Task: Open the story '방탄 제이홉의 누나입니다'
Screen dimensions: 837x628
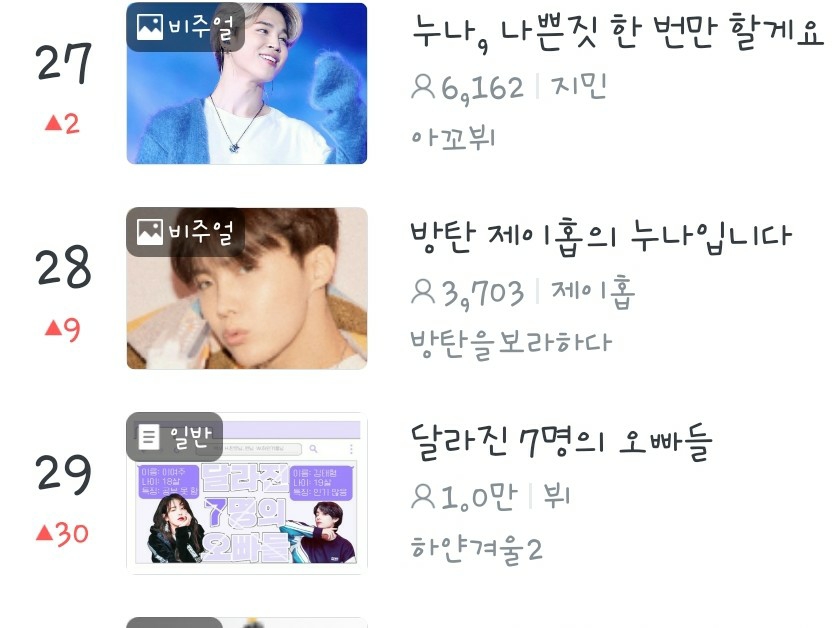Action: [x=601, y=237]
